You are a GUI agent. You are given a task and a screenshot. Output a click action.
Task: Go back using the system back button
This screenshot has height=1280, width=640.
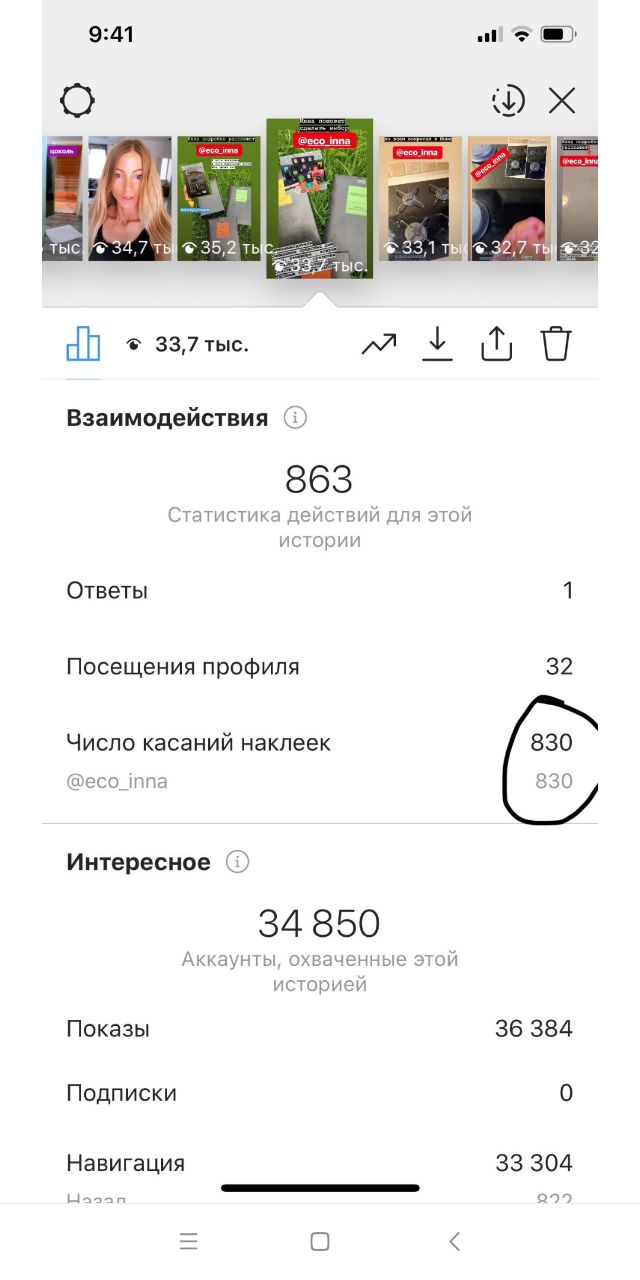[x=454, y=1241]
